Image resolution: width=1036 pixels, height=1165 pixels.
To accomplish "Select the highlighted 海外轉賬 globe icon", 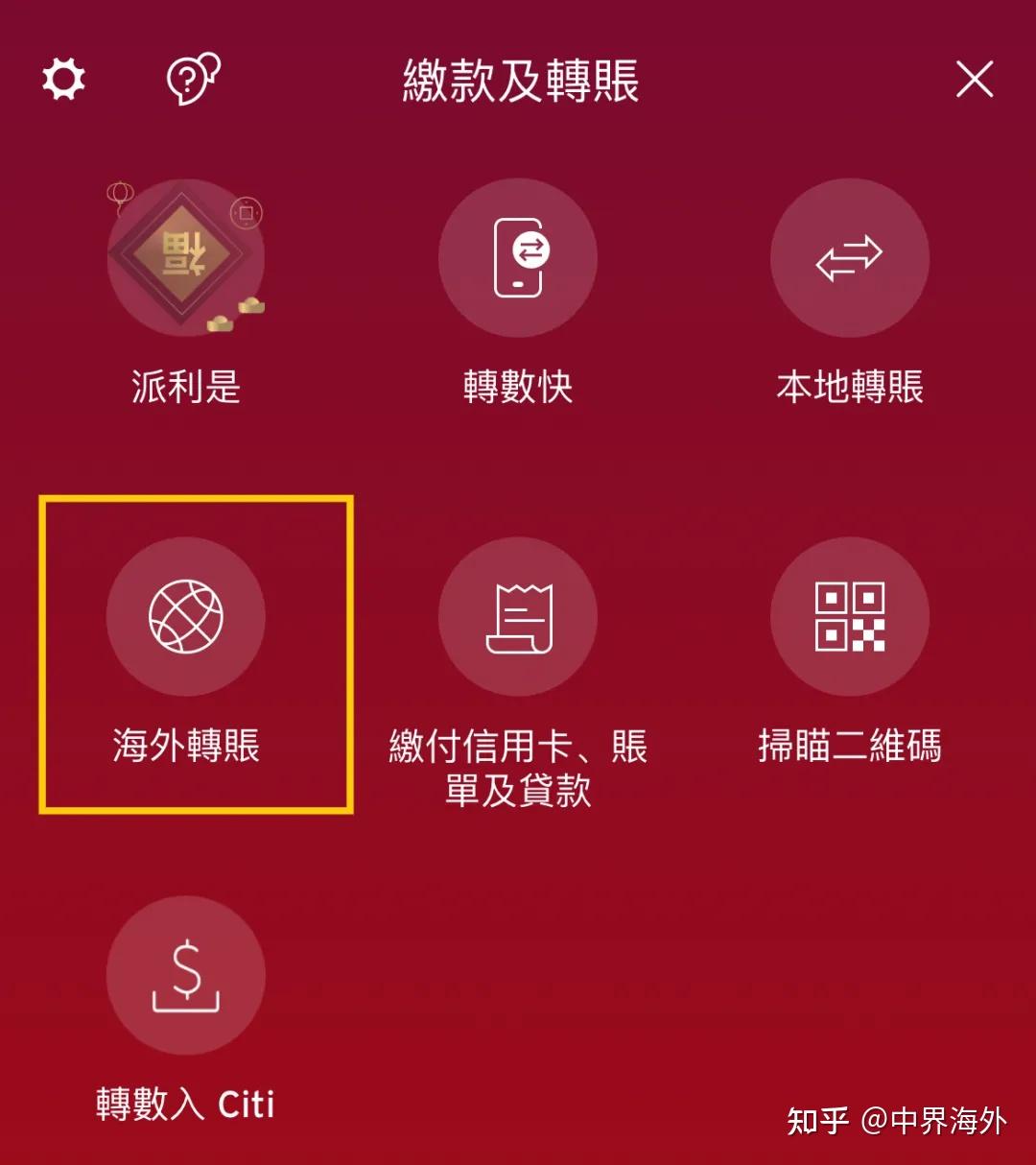I will point(185,617).
